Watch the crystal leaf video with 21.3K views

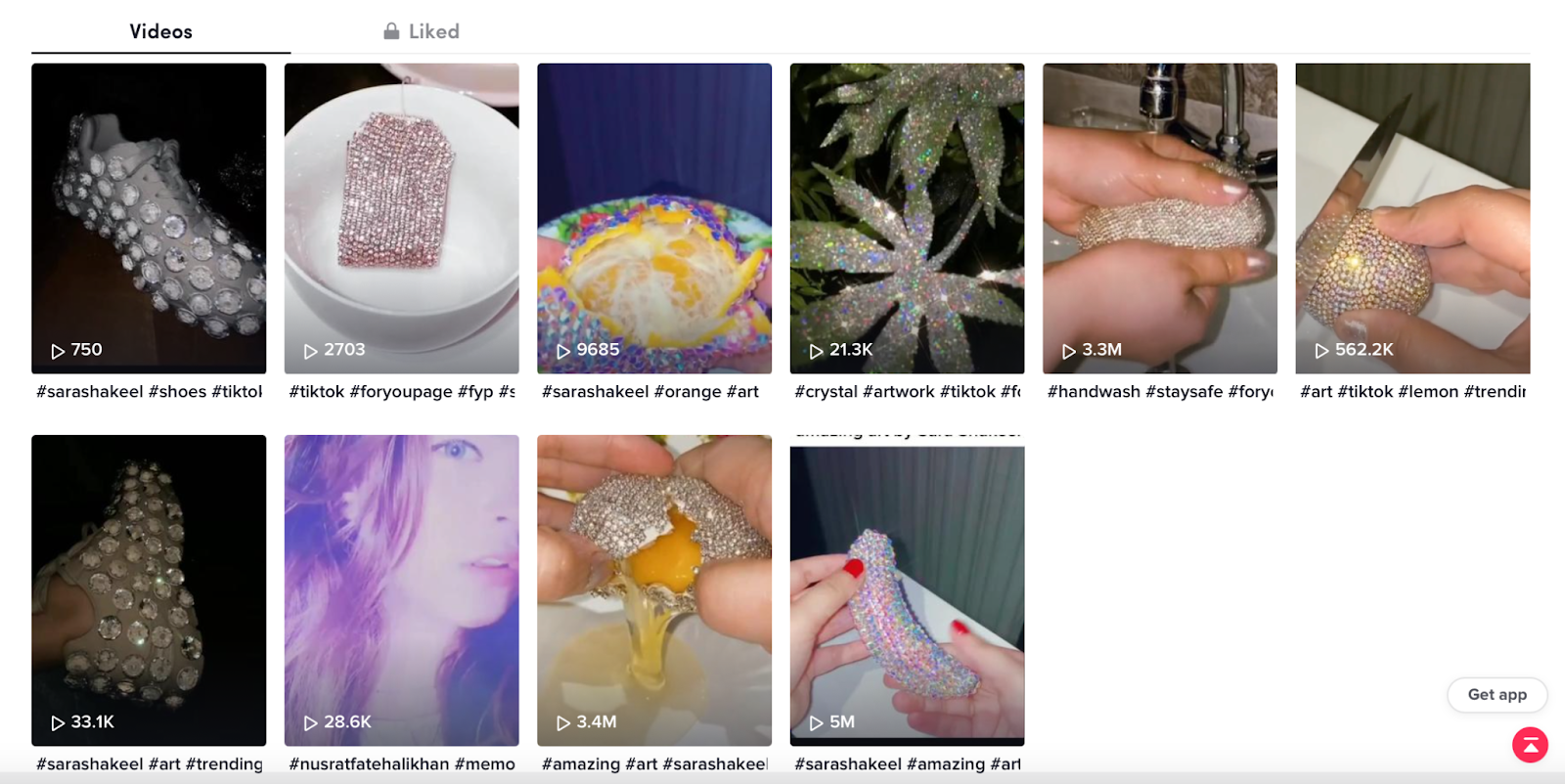(907, 218)
